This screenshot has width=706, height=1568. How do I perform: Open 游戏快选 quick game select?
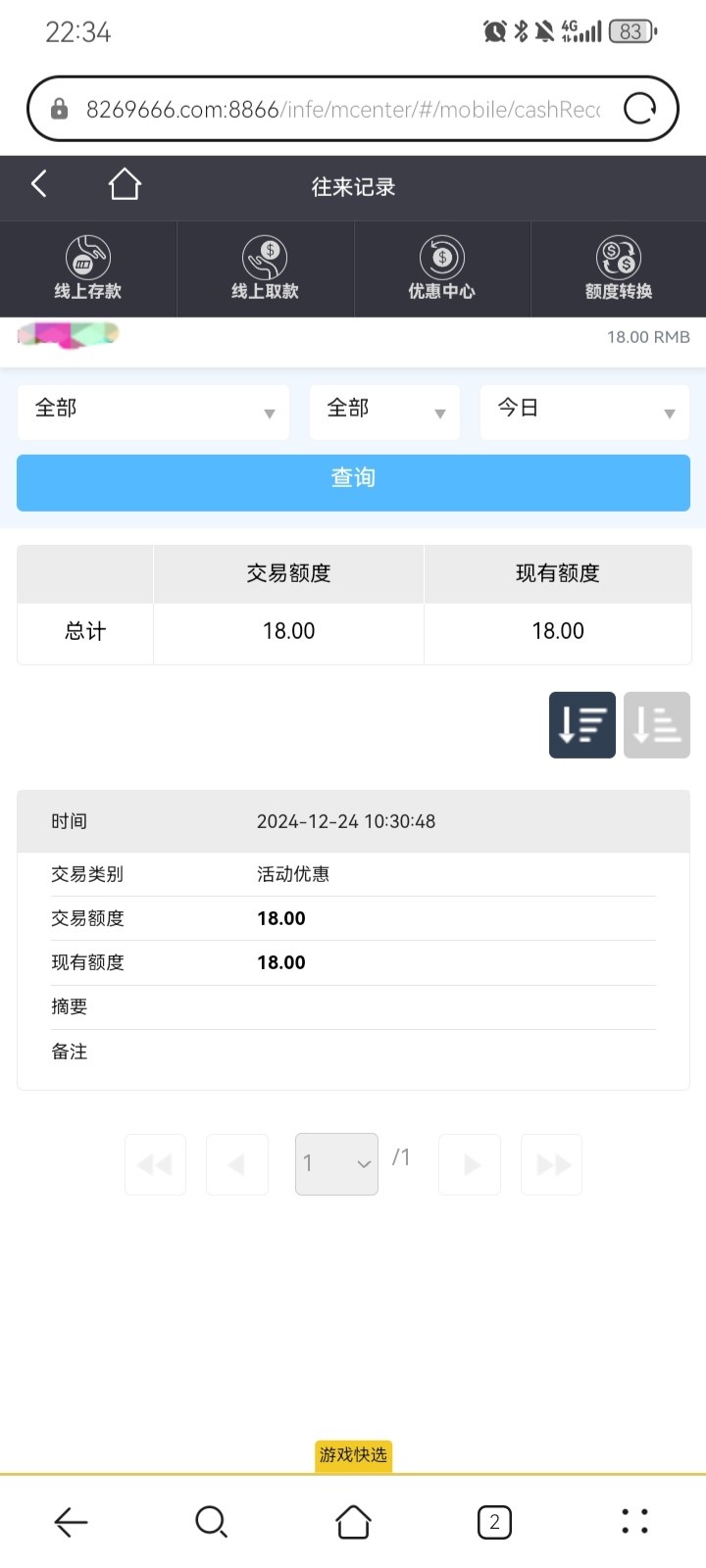point(353,1454)
